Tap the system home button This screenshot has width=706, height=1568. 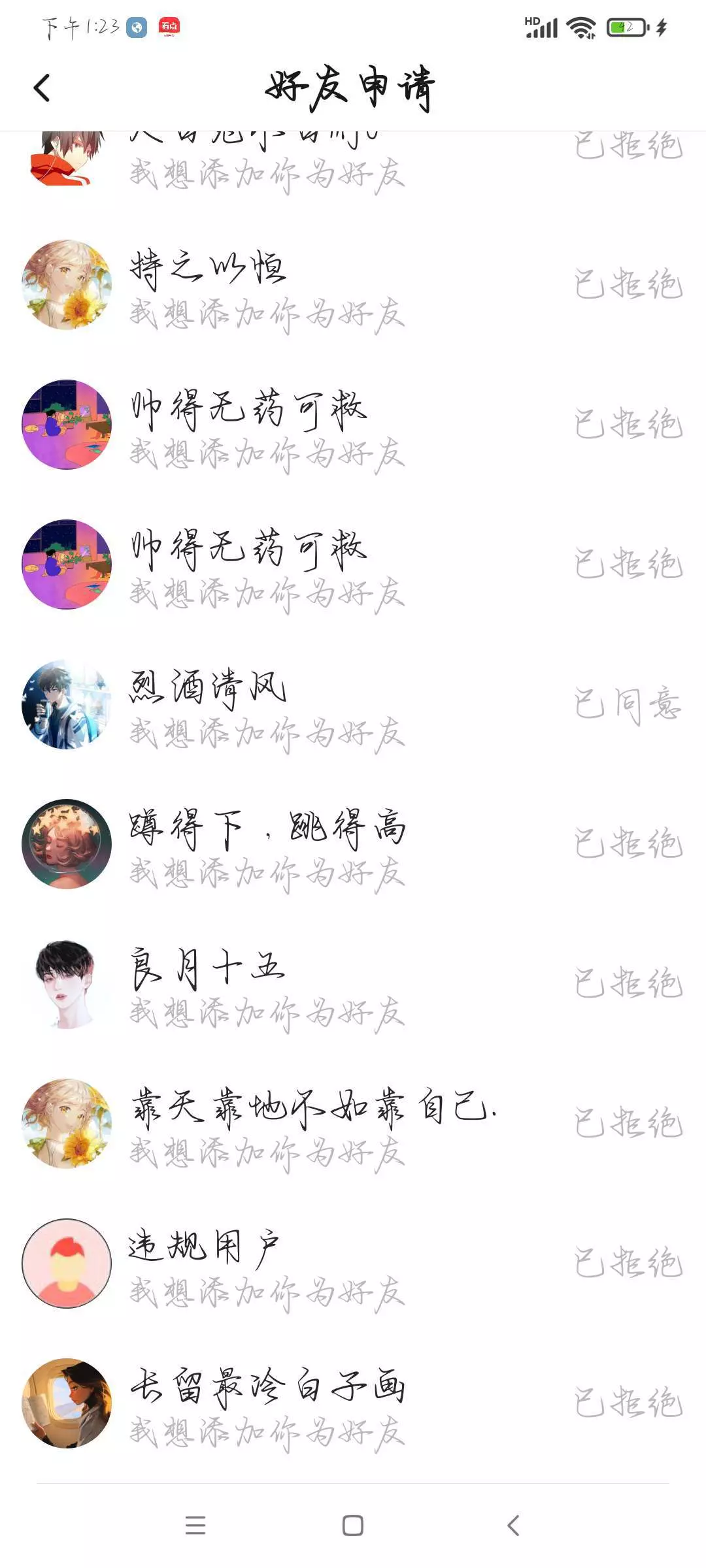(353, 1526)
